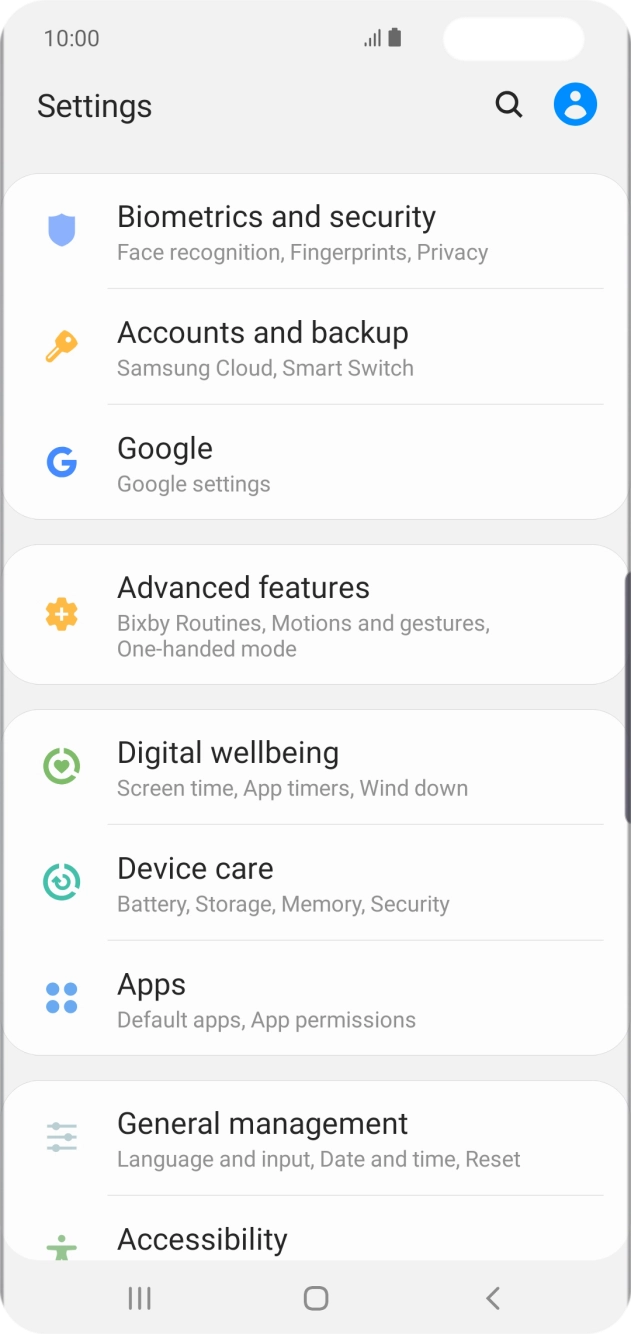The image size is (631, 1334).
Task: Open Device care
Action: pyautogui.click(x=315, y=883)
